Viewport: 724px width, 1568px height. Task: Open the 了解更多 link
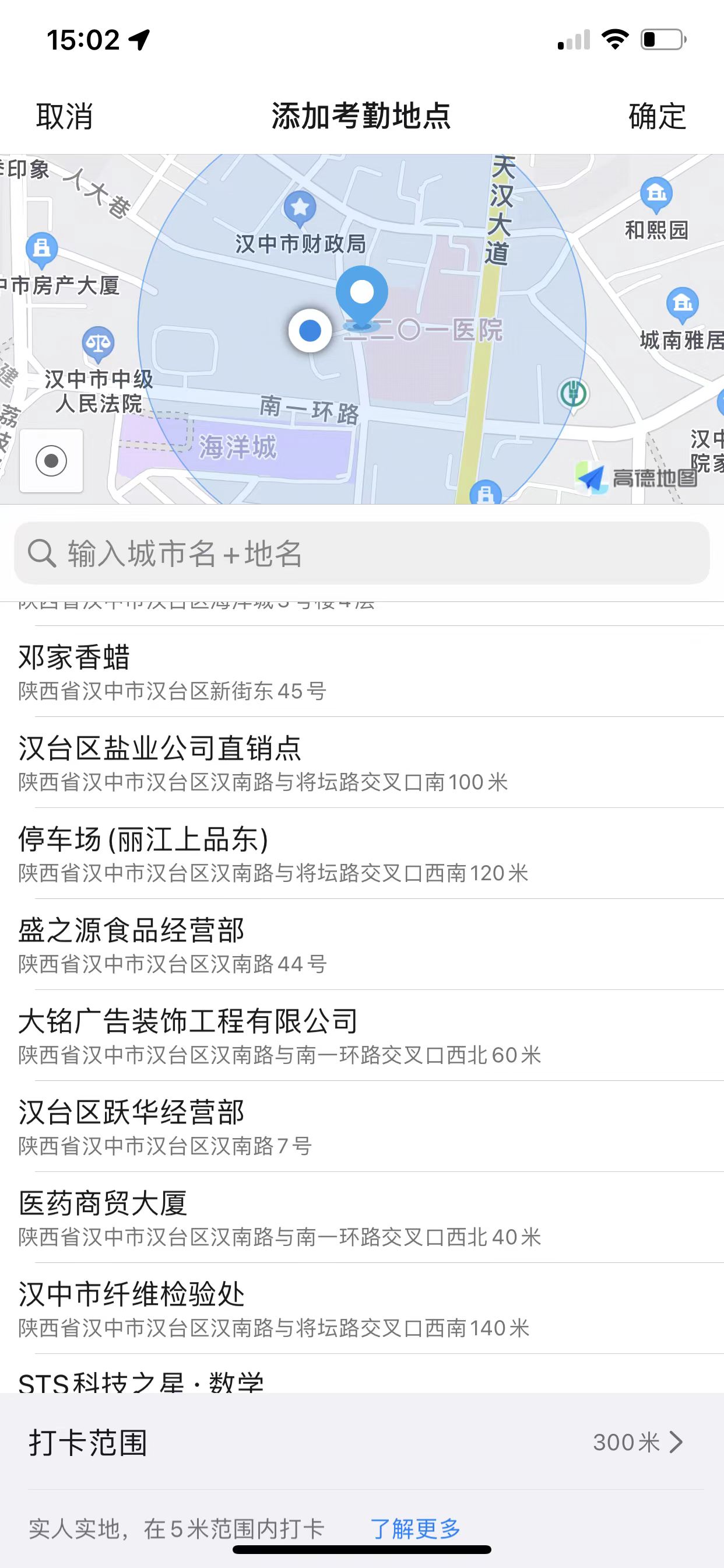click(415, 1528)
